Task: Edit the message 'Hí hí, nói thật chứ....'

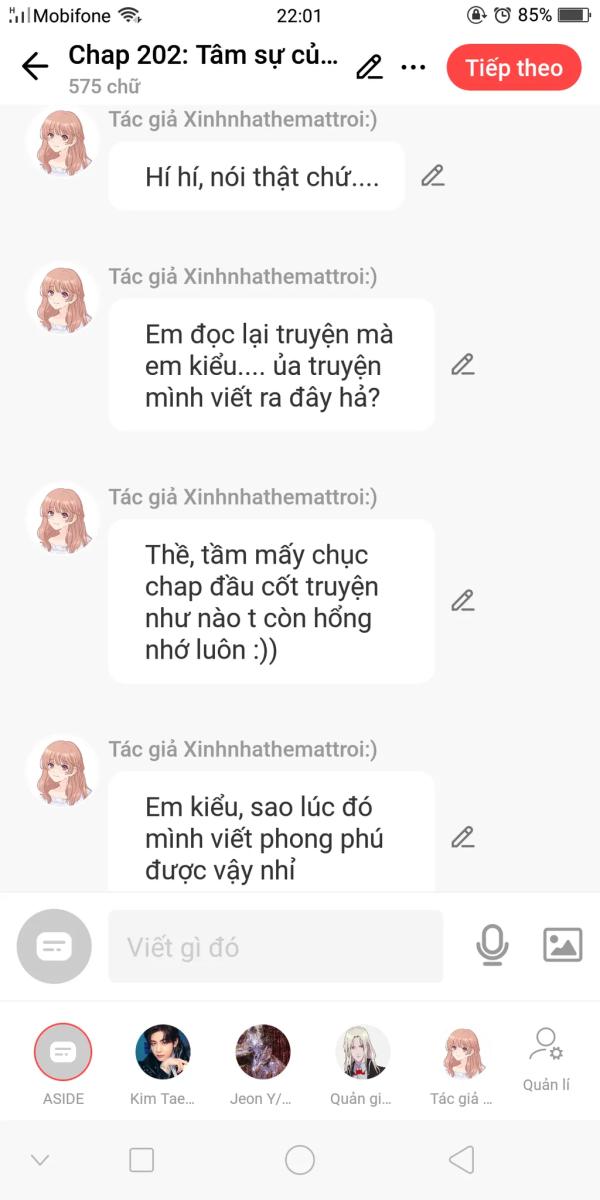Action: 432,176
